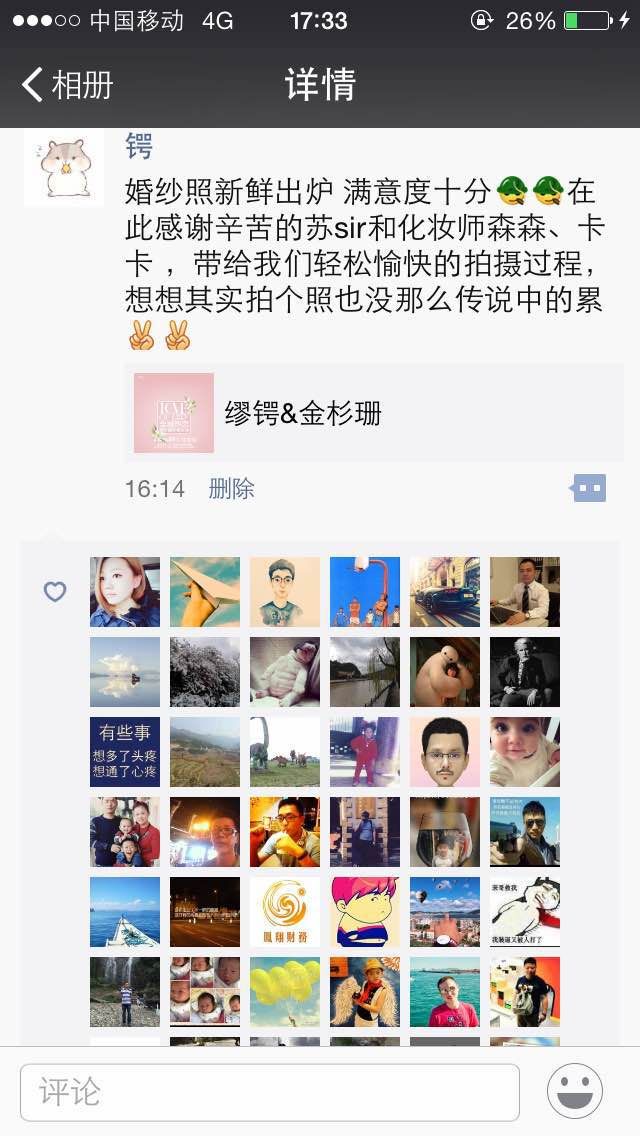Viewport: 640px width, 1136px height.
Task: Open the 有些事 text avatar profile
Action: click(125, 752)
